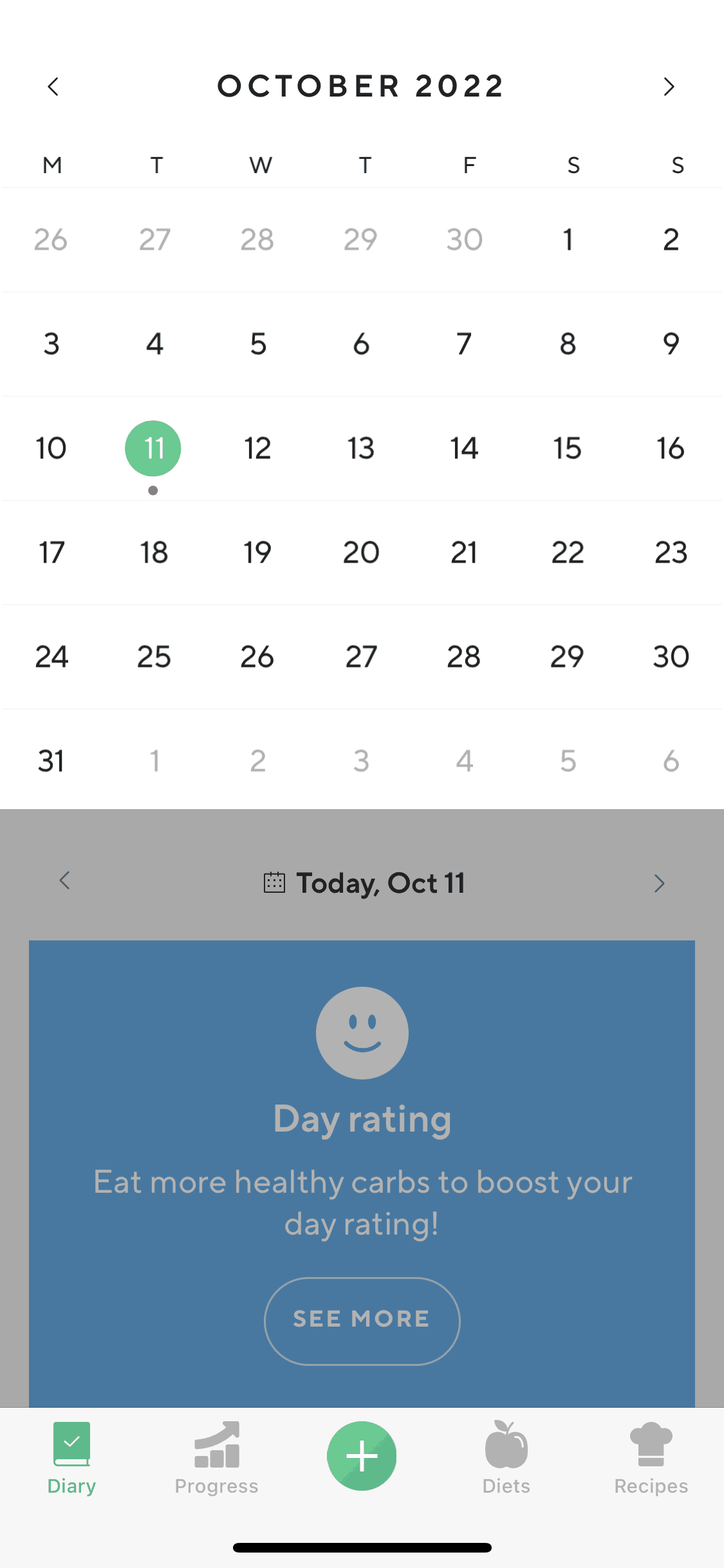724x1568 pixels.
Task: Go back to the previous day
Action: [x=64, y=882]
